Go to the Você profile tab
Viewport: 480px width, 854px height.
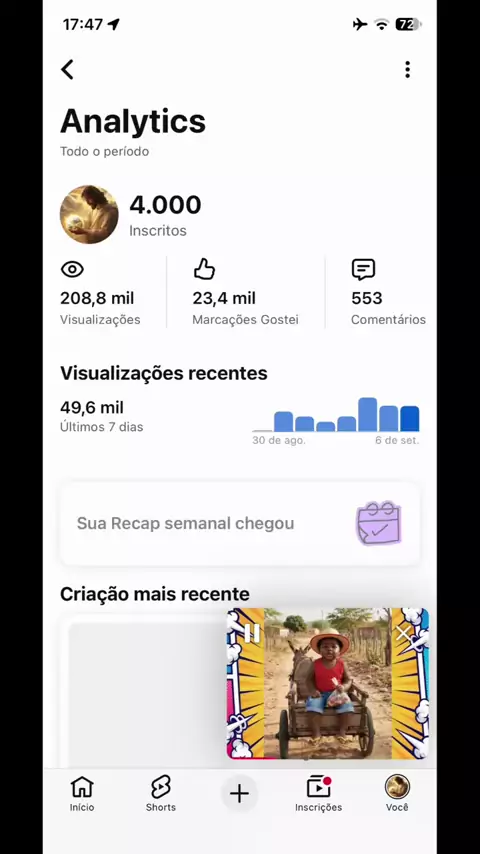click(x=397, y=794)
